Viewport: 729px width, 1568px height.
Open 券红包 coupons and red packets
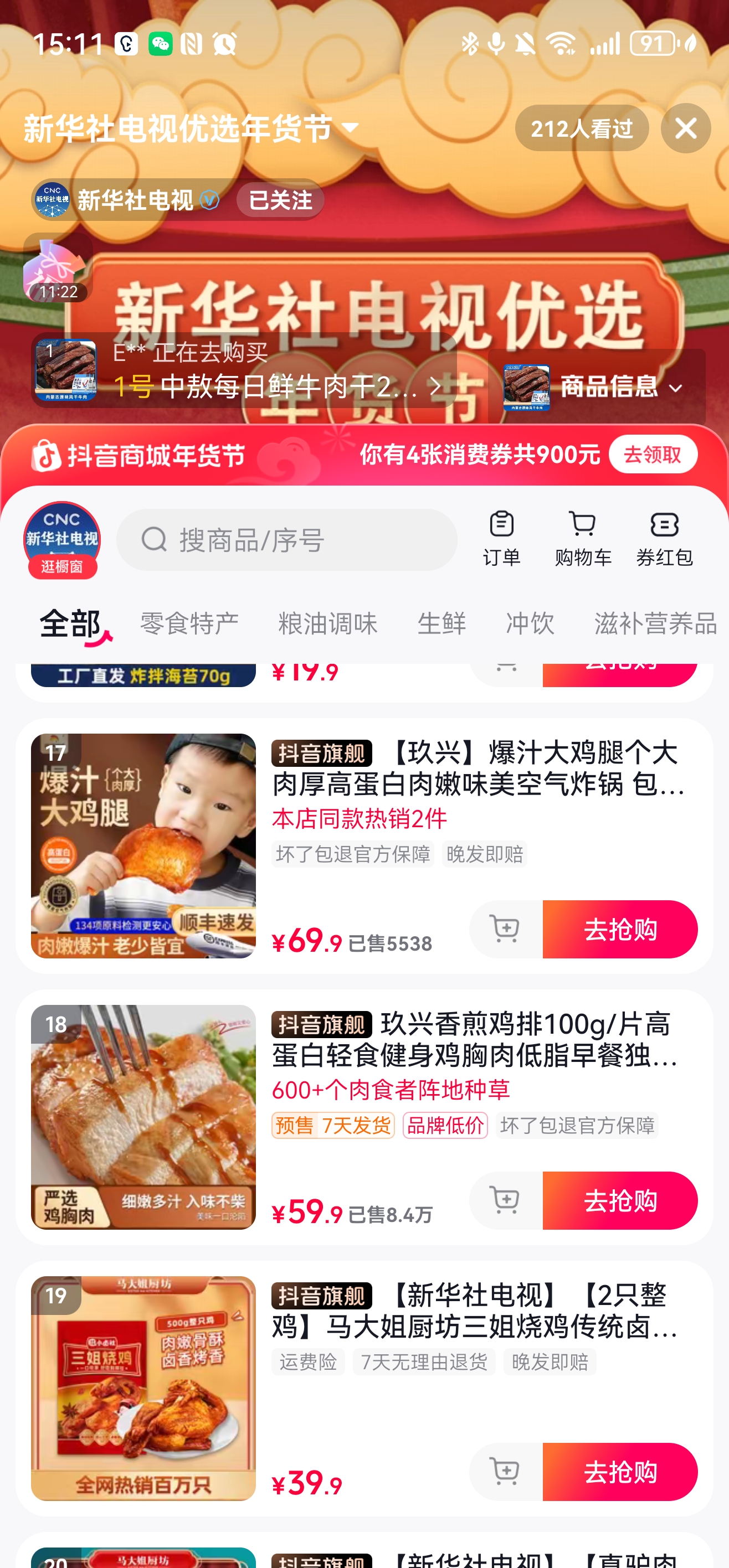coord(664,539)
